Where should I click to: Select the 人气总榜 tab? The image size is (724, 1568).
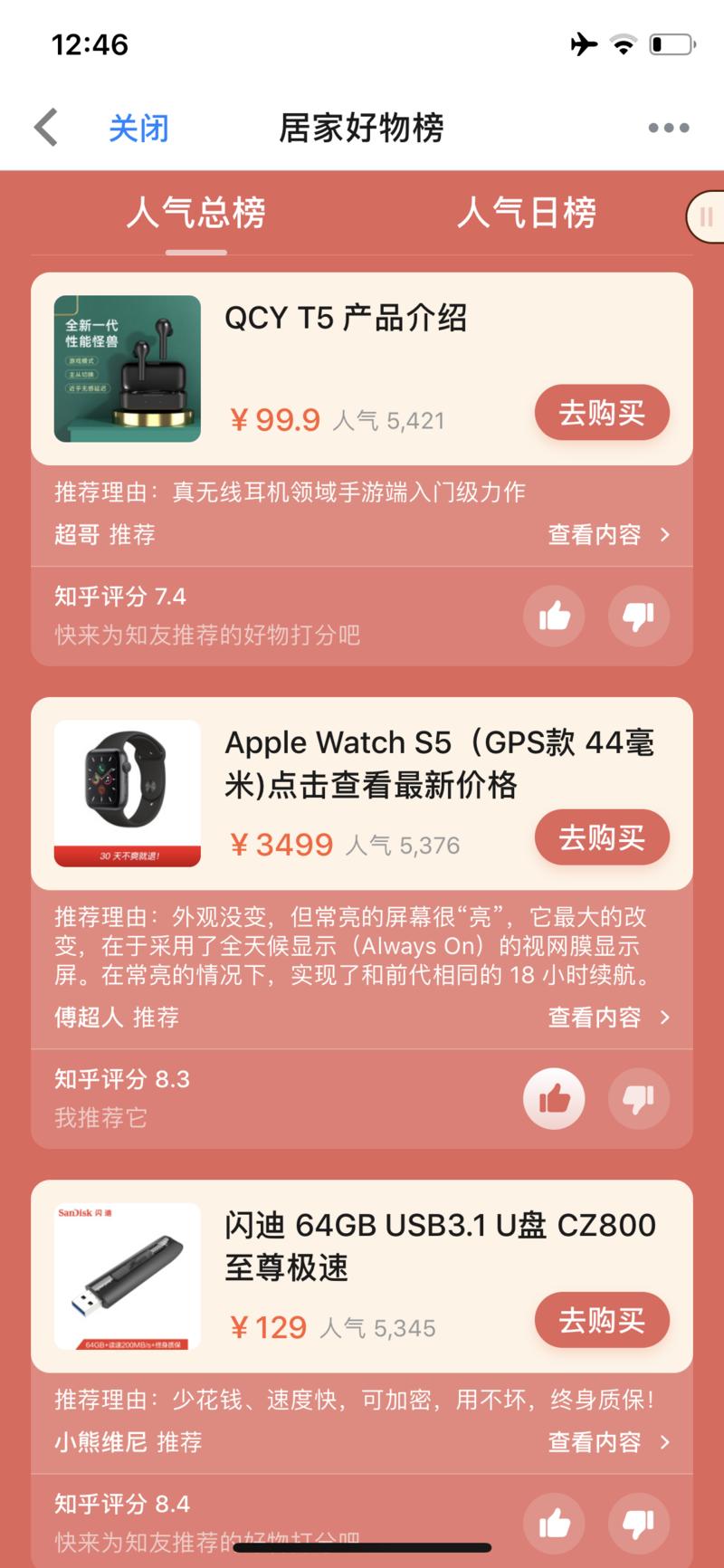click(197, 213)
